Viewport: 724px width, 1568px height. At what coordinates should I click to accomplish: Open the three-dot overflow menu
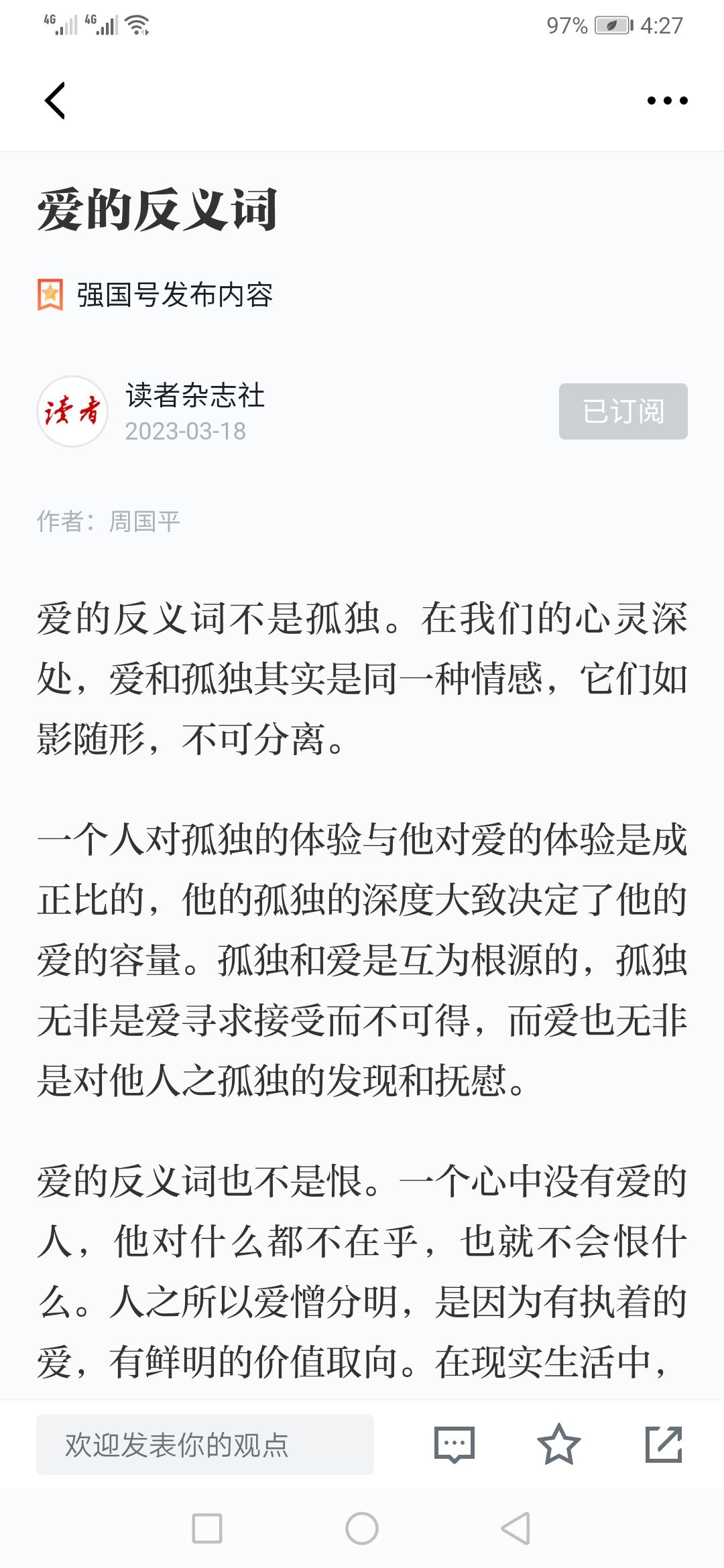(x=667, y=101)
